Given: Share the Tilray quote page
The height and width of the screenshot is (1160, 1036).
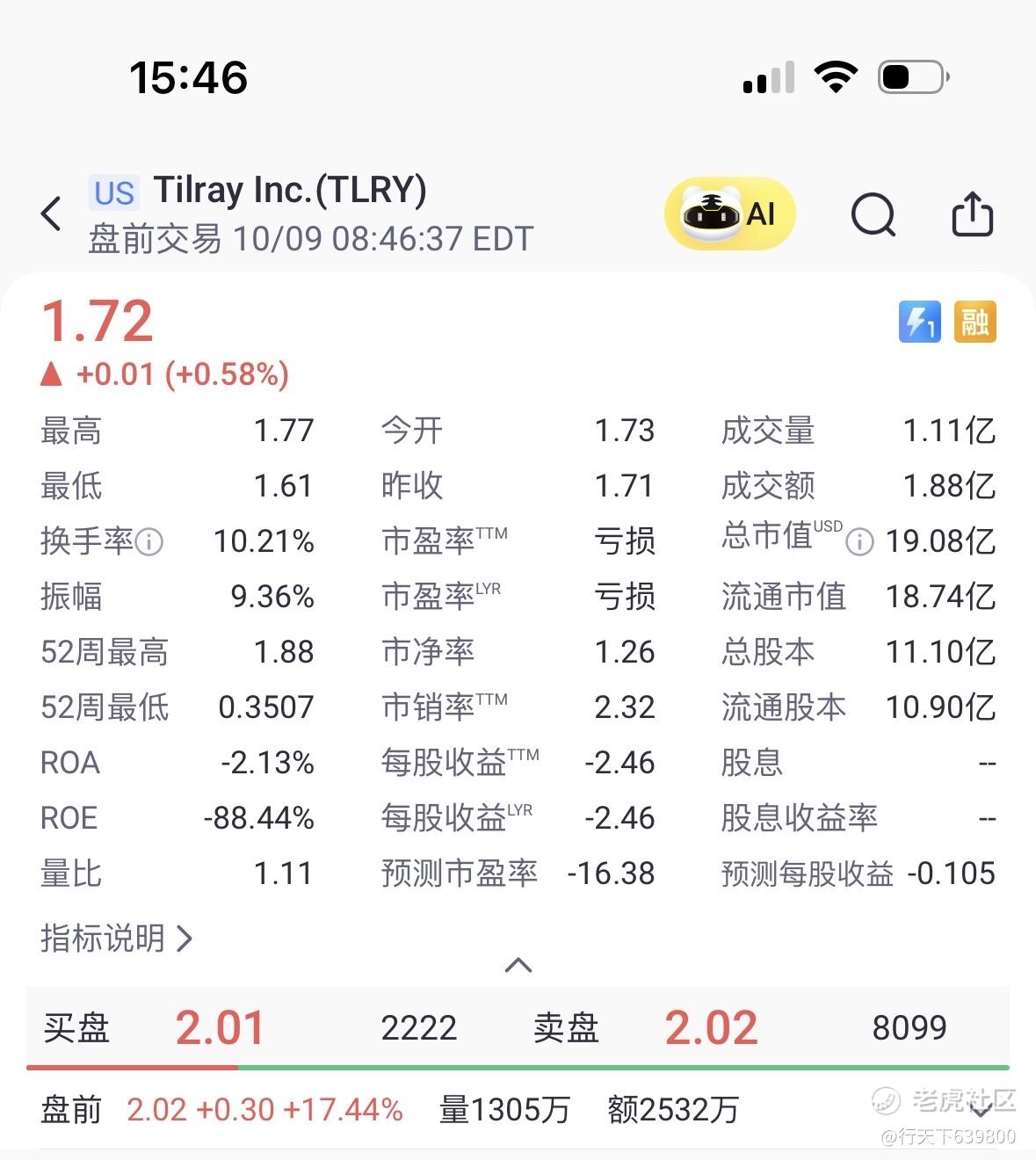Looking at the screenshot, I should click(973, 214).
